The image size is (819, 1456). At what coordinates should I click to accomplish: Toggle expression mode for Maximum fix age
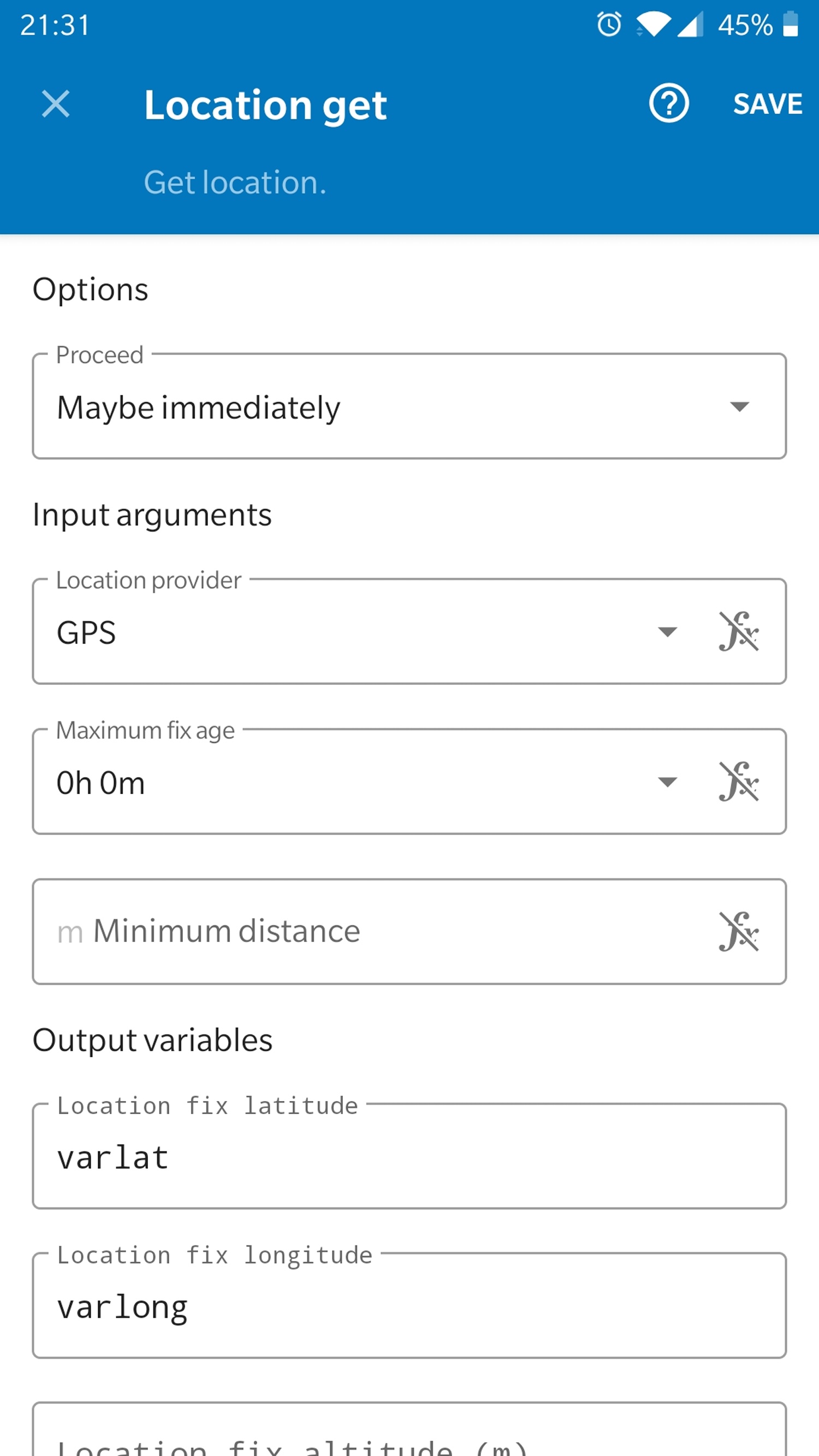click(x=739, y=782)
